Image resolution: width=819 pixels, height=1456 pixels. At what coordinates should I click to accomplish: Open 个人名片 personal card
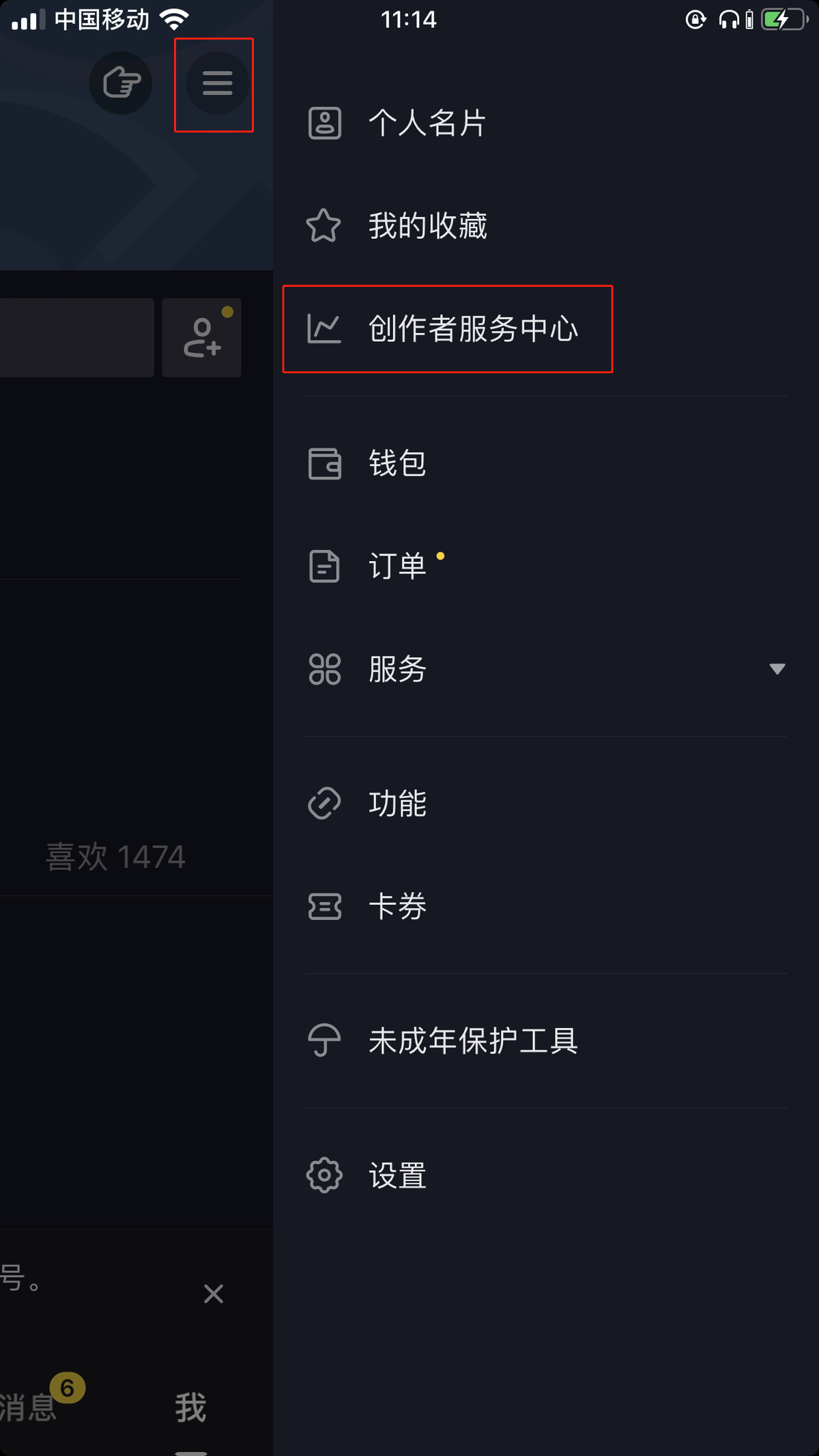pyautogui.click(x=427, y=124)
